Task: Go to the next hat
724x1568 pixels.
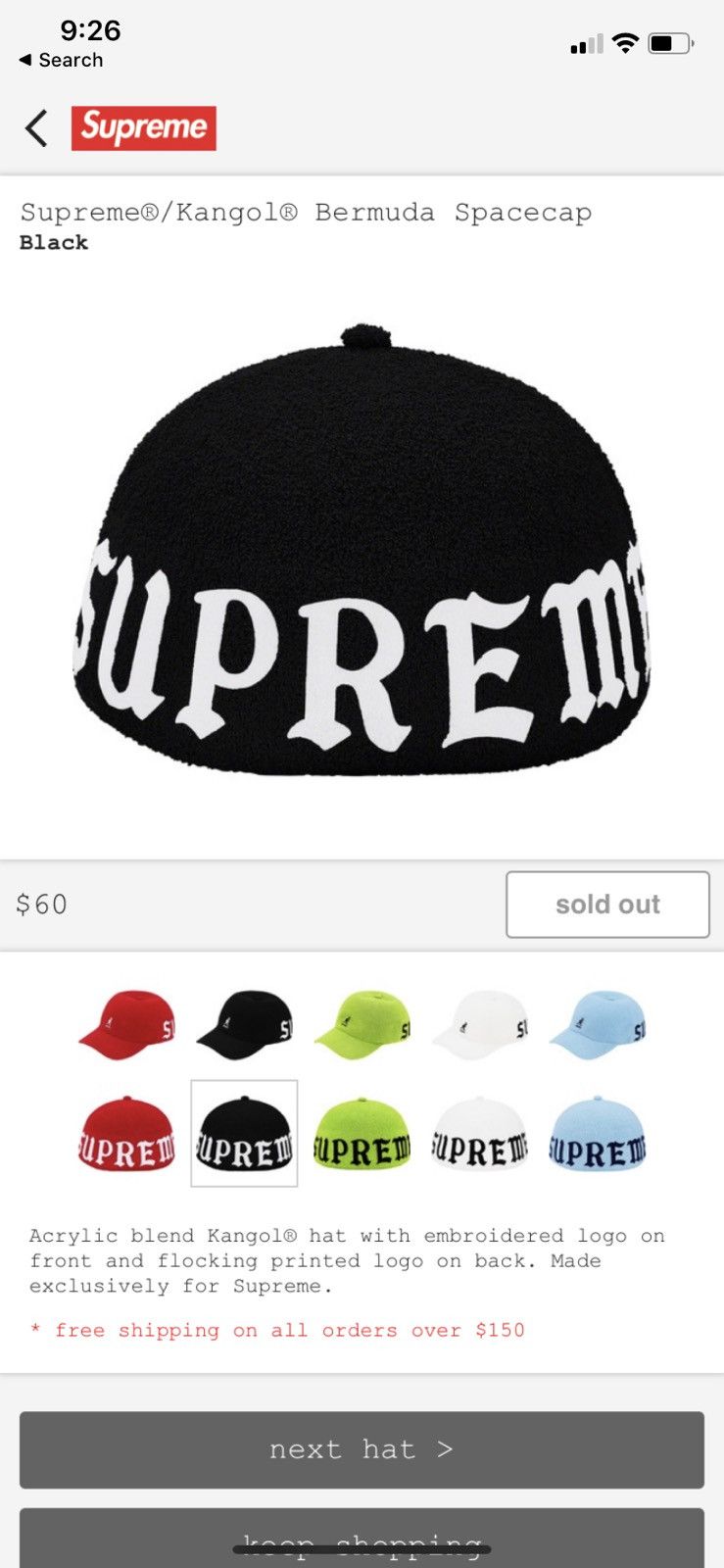Action: tap(362, 1449)
